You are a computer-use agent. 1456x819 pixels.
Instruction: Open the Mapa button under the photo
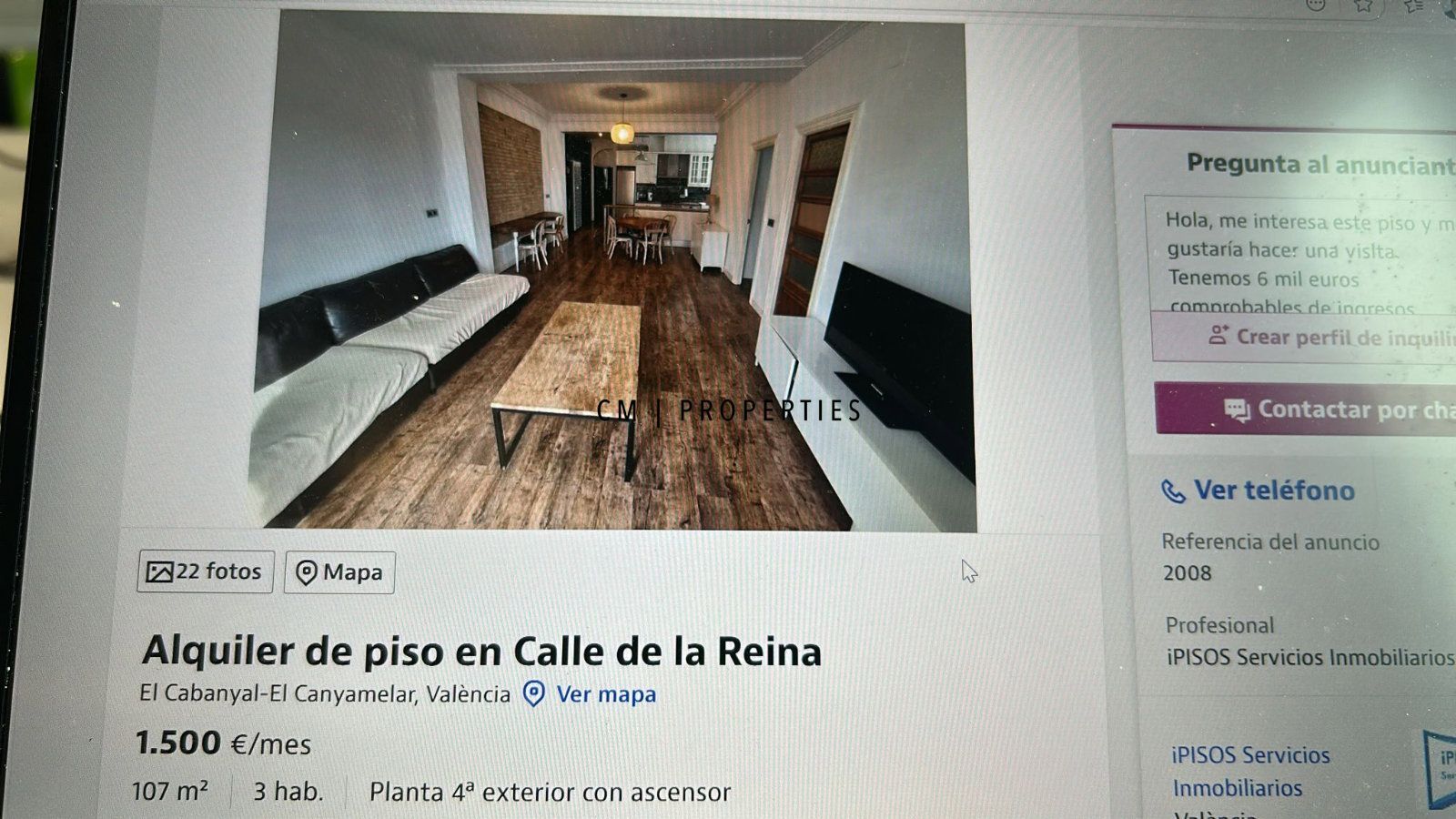339,572
